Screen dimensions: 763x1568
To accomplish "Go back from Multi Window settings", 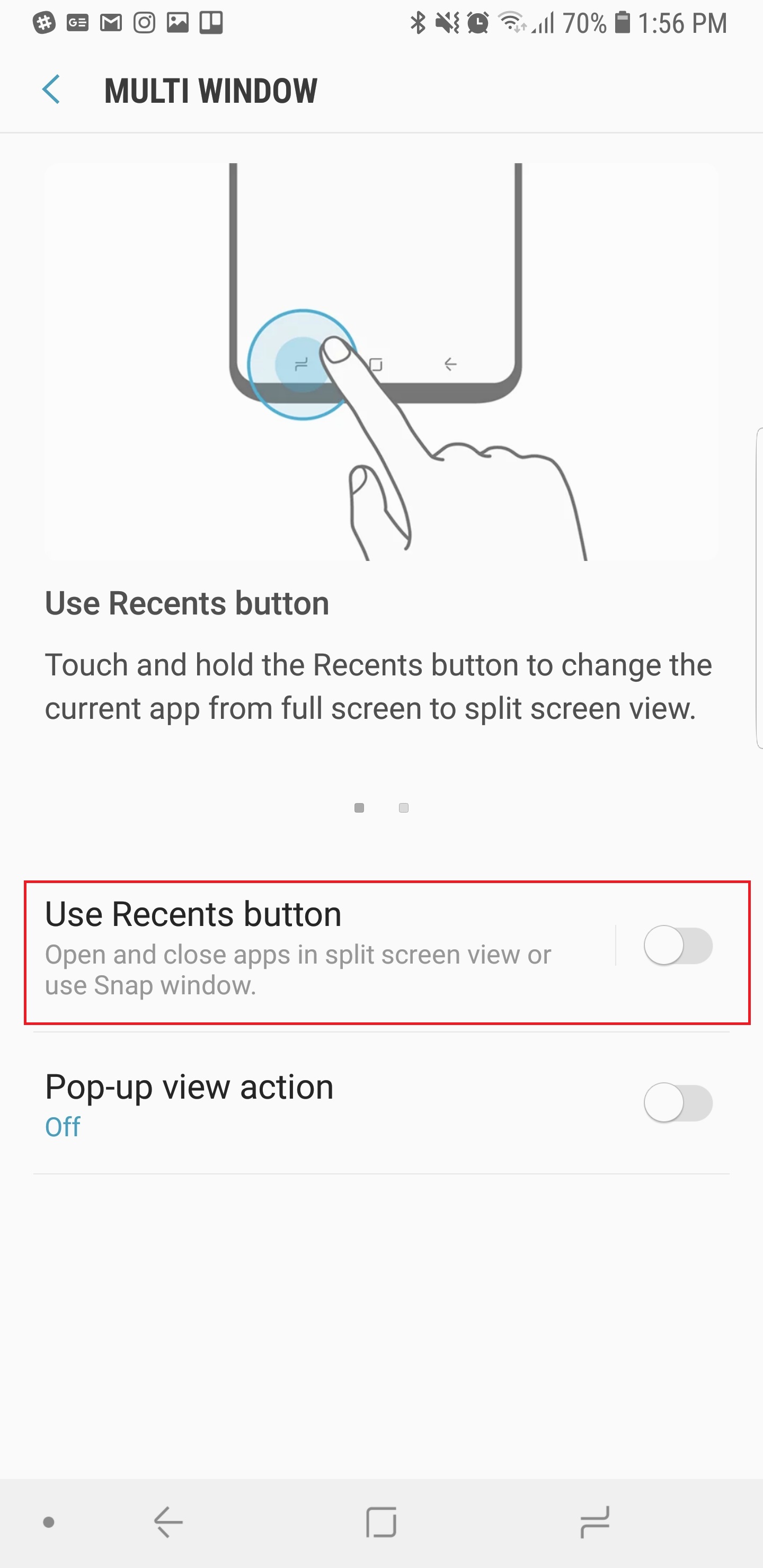I will coord(52,90).
